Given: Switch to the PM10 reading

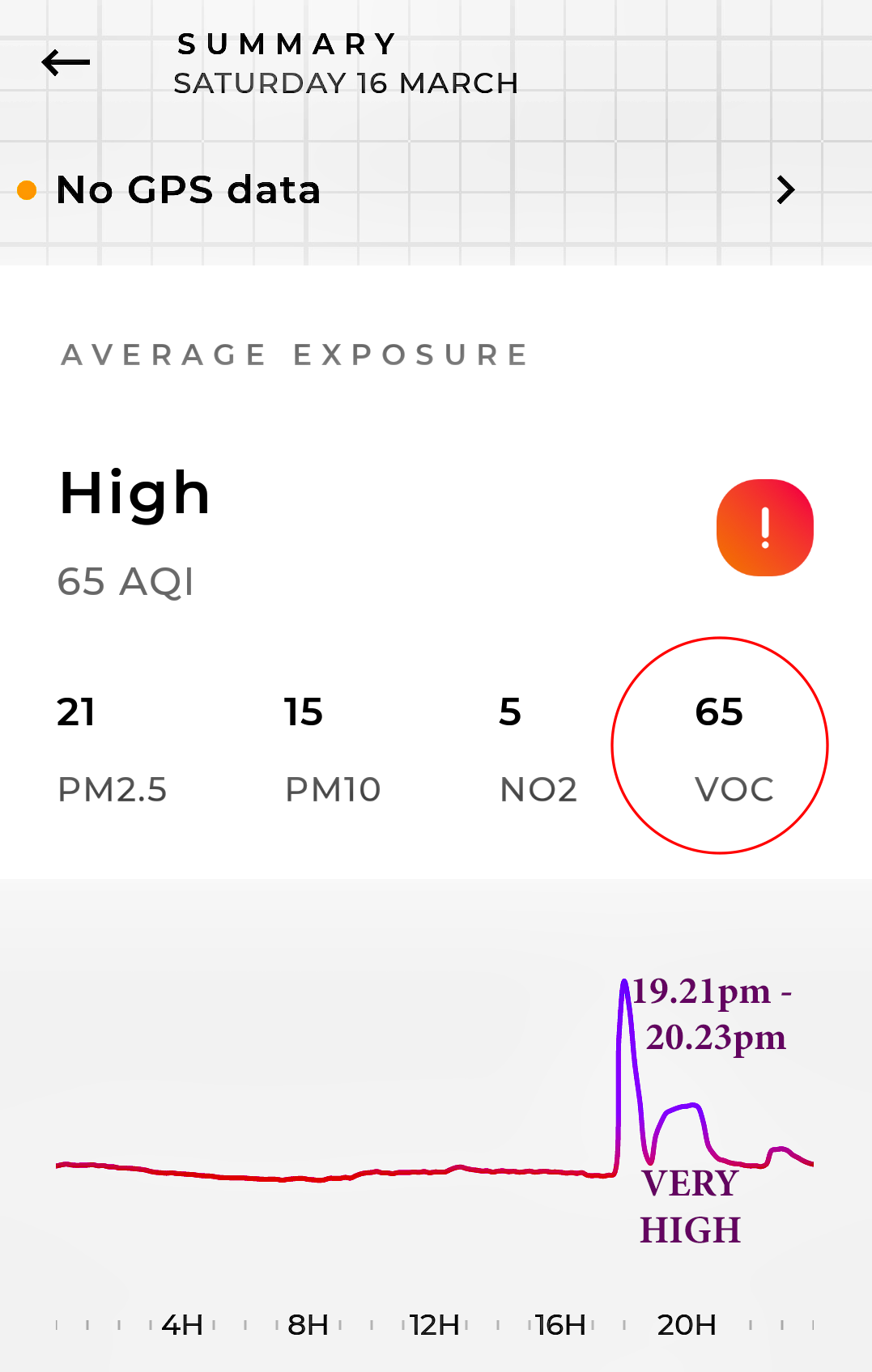Looking at the screenshot, I should (332, 749).
